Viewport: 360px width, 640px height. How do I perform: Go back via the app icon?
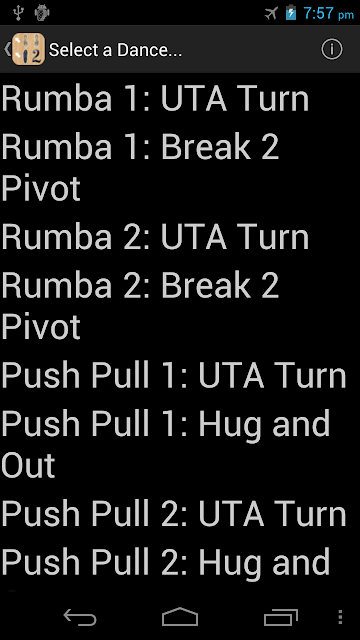(x=24, y=49)
